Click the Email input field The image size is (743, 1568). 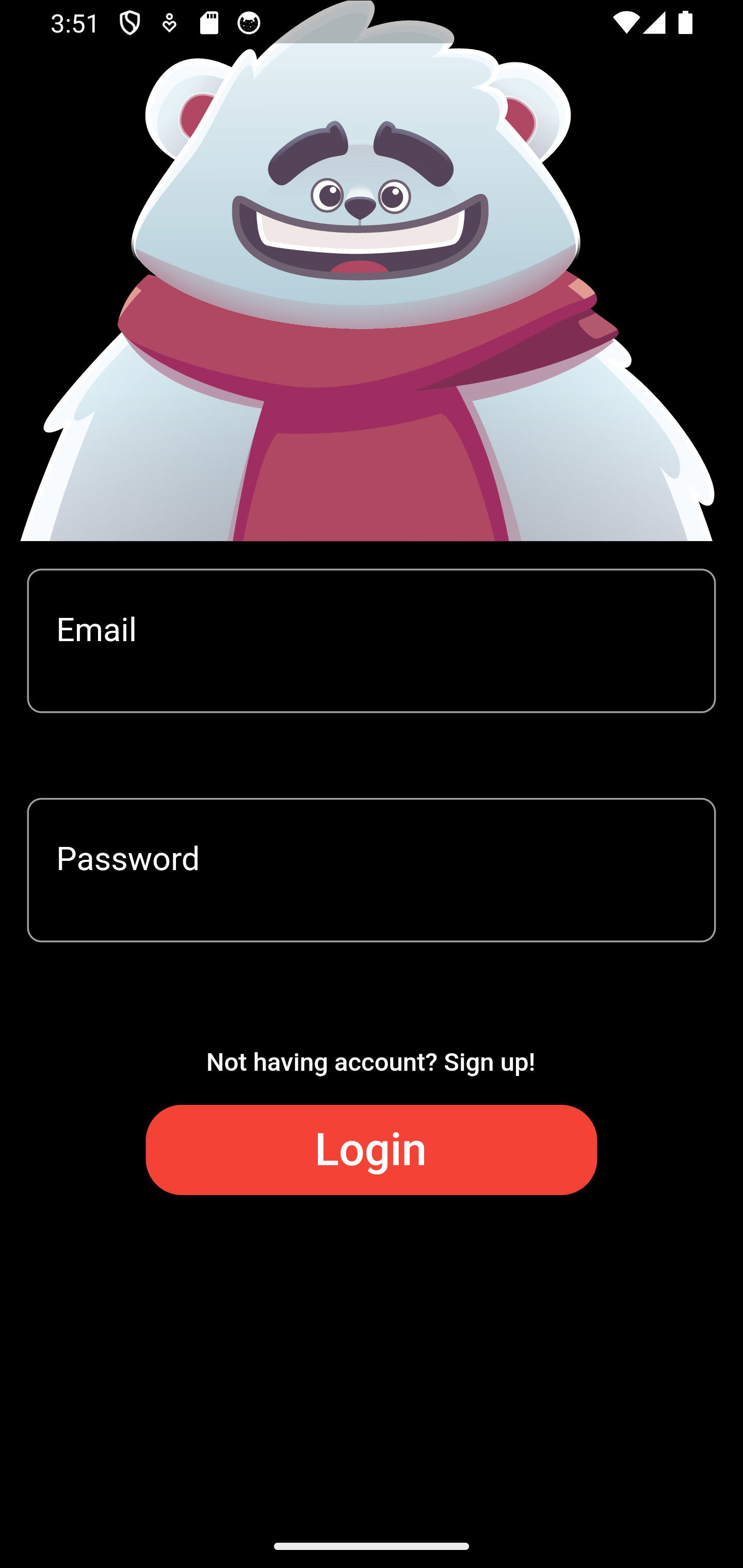372,639
